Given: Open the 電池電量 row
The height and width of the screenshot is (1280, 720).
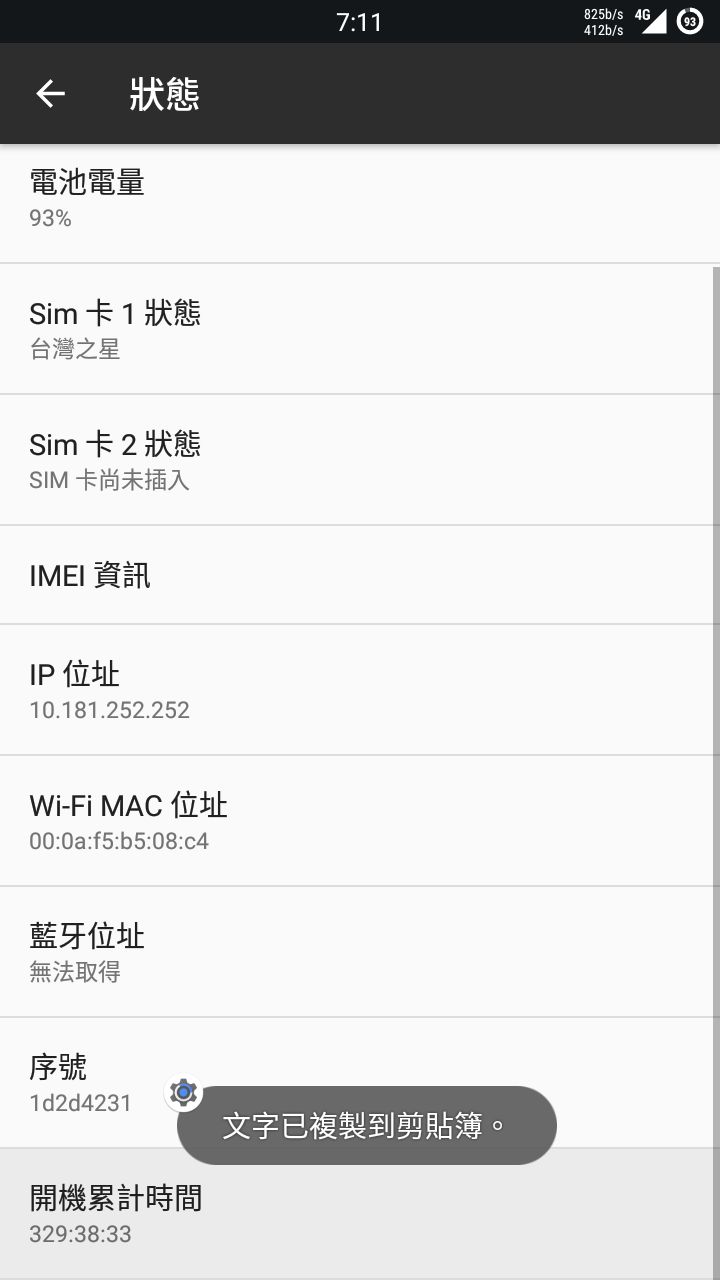Looking at the screenshot, I should (x=360, y=204).
